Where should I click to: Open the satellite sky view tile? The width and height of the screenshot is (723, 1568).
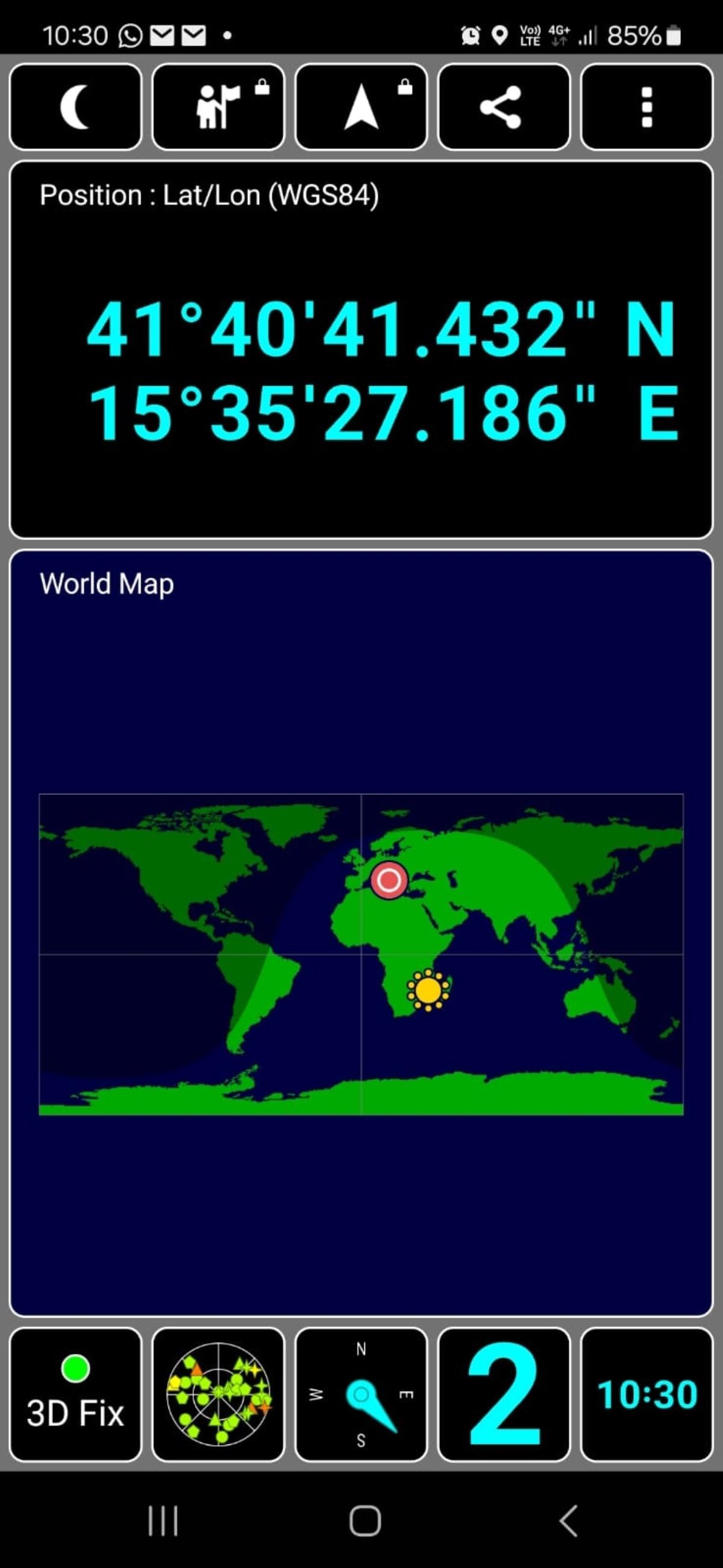click(x=219, y=1394)
